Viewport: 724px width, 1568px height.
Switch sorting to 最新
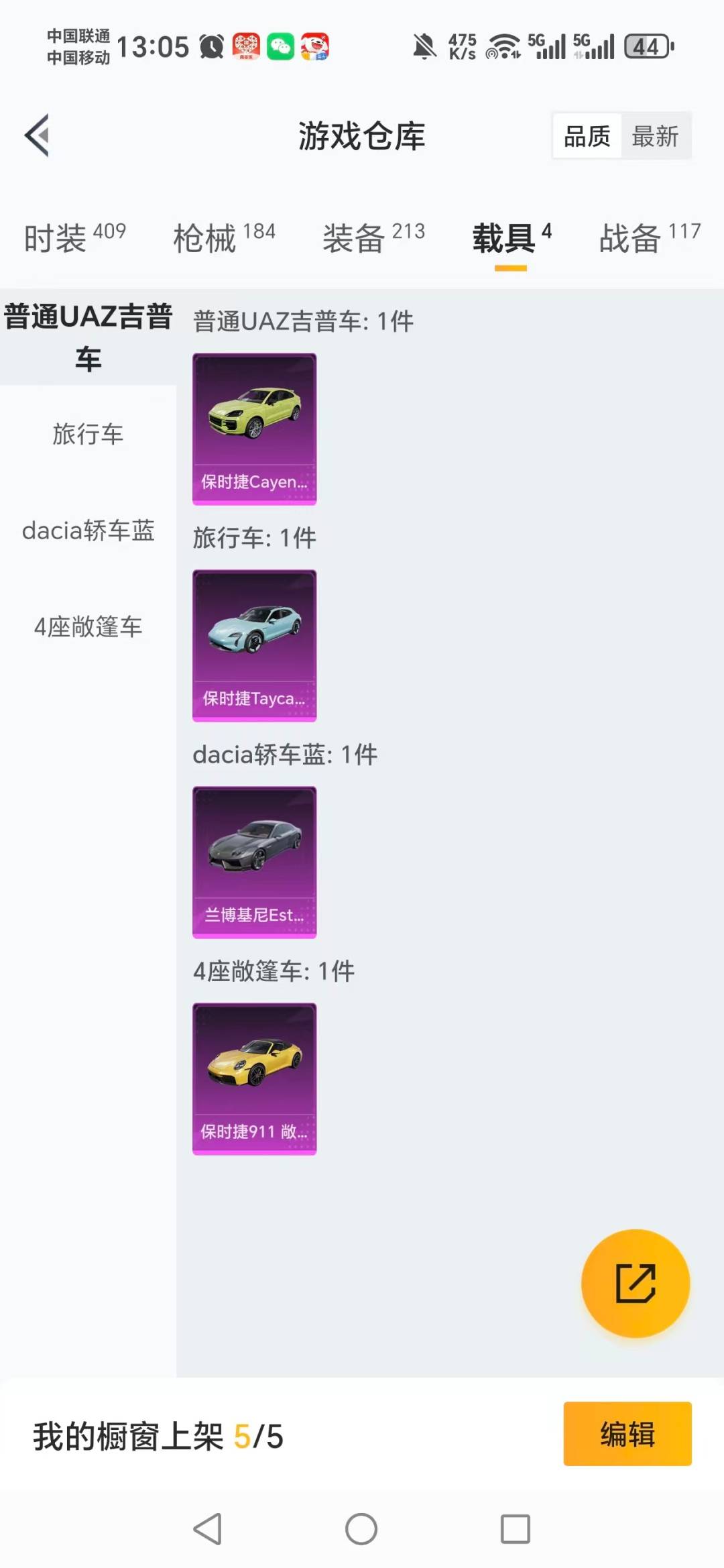point(656,135)
